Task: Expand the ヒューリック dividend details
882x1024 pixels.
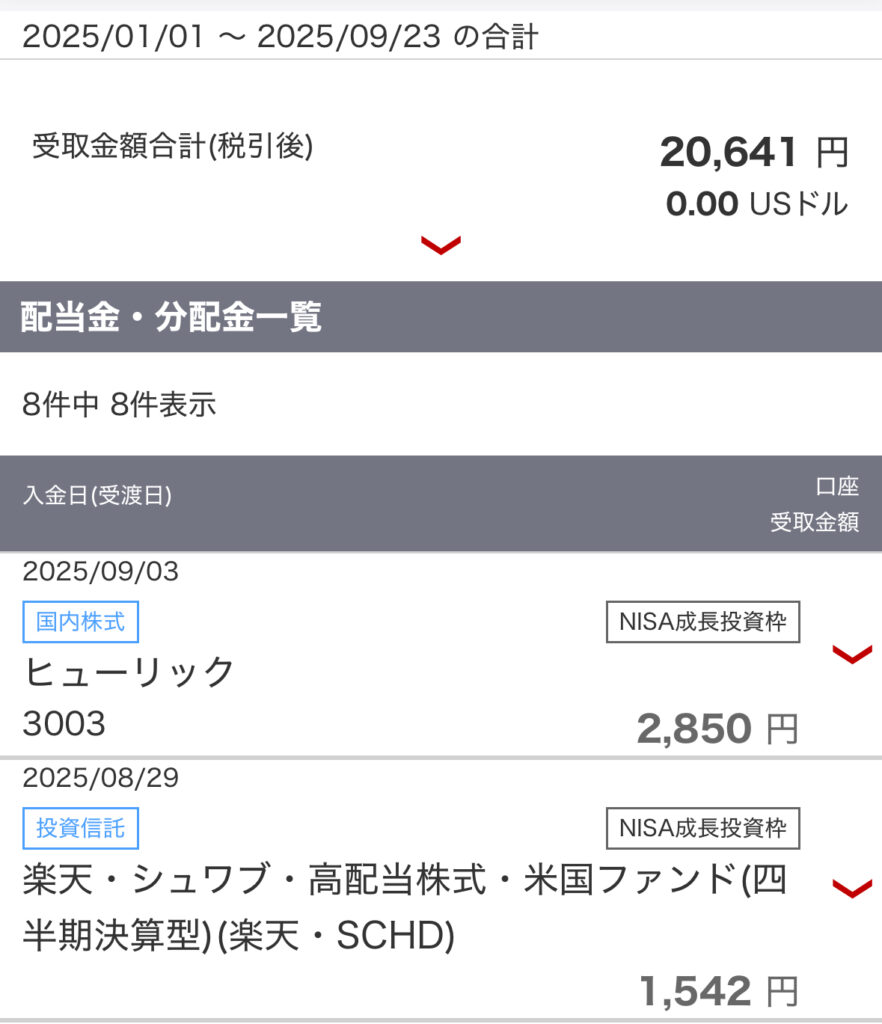Action: click(x=851, y=655)
